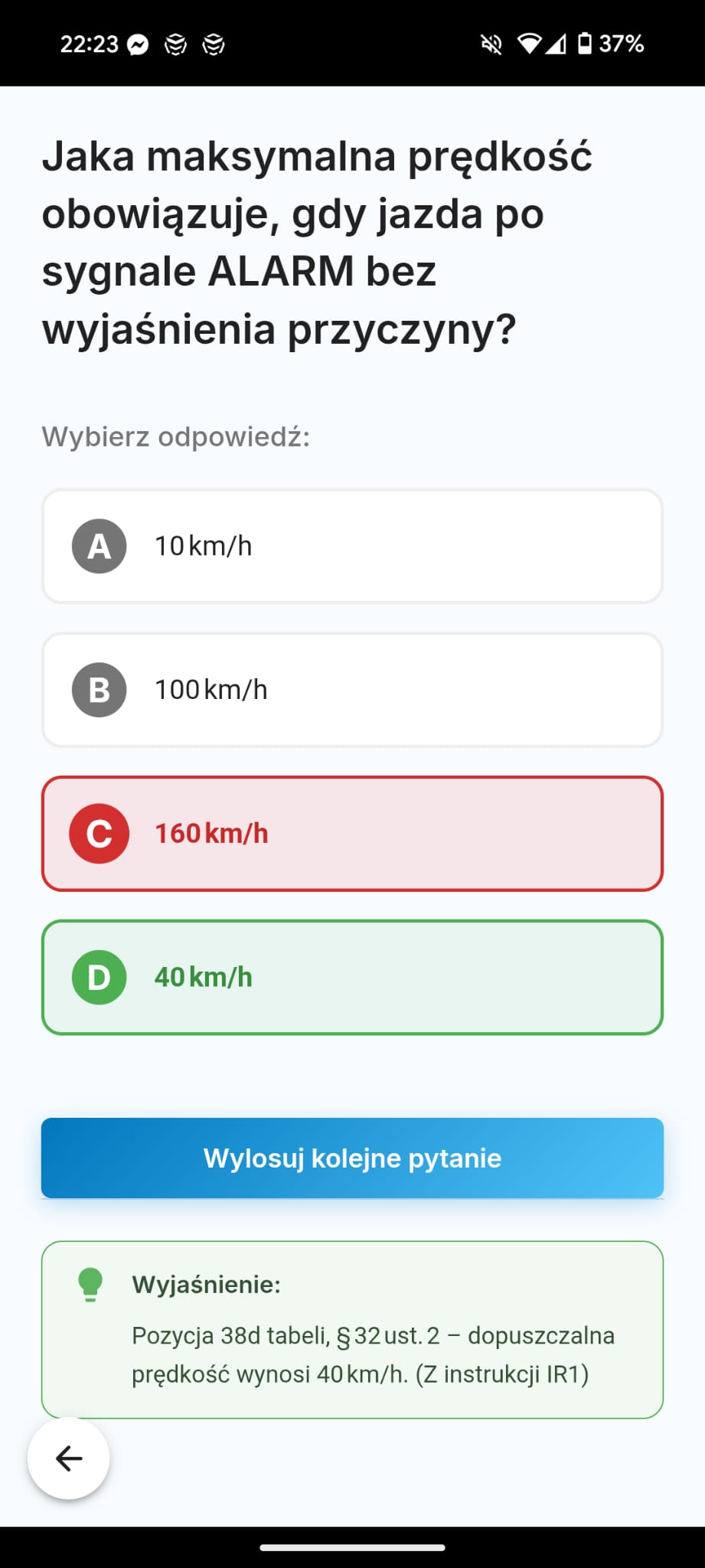The height and width of the screenshot is (1568, 705).
Task: Tap the muted sound status icon
Action: [491, 44]
